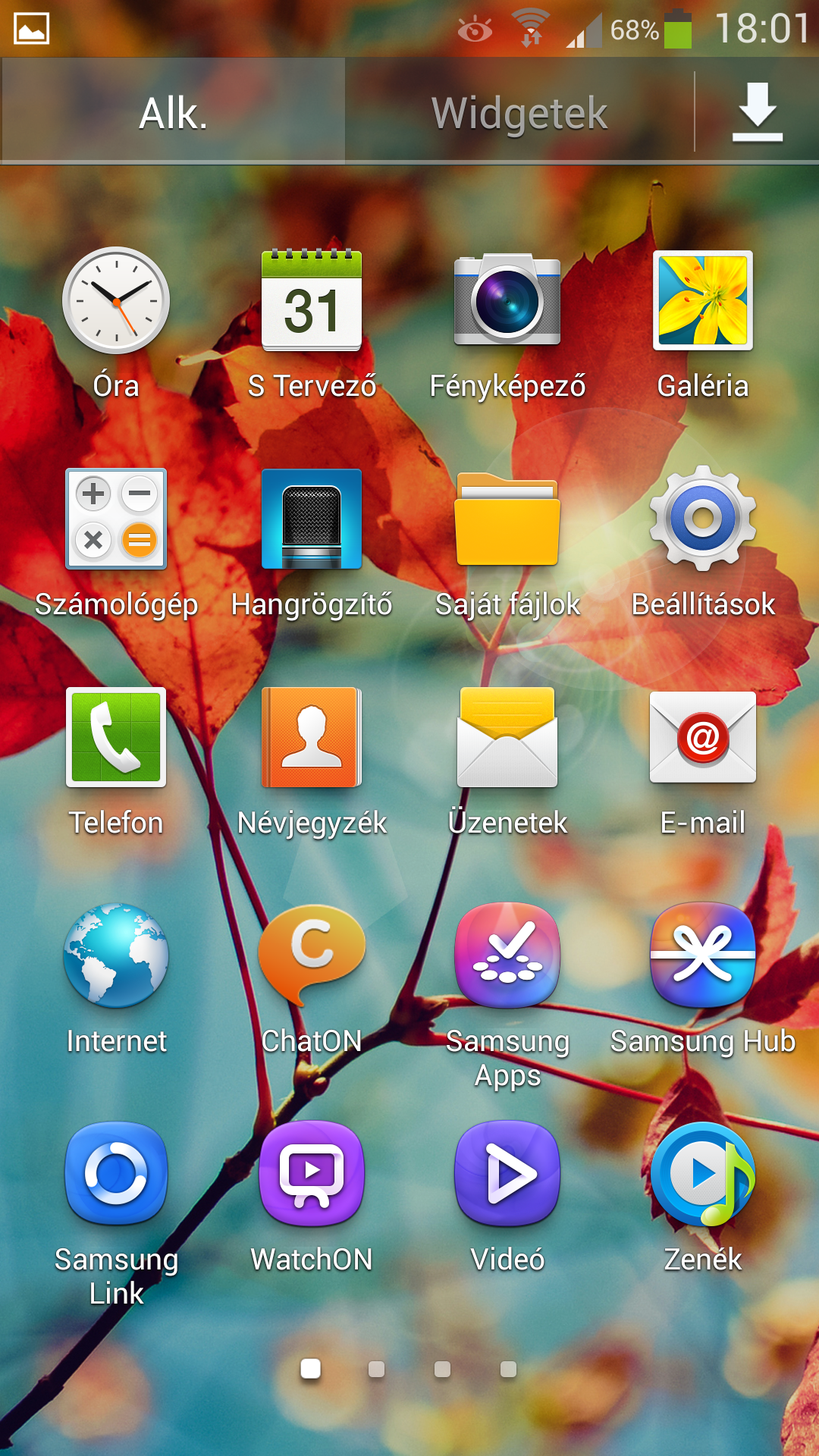This screenshot has height=1456, width=819.
Task: Open the downloaded apps icon
Action: coord(757,114)
